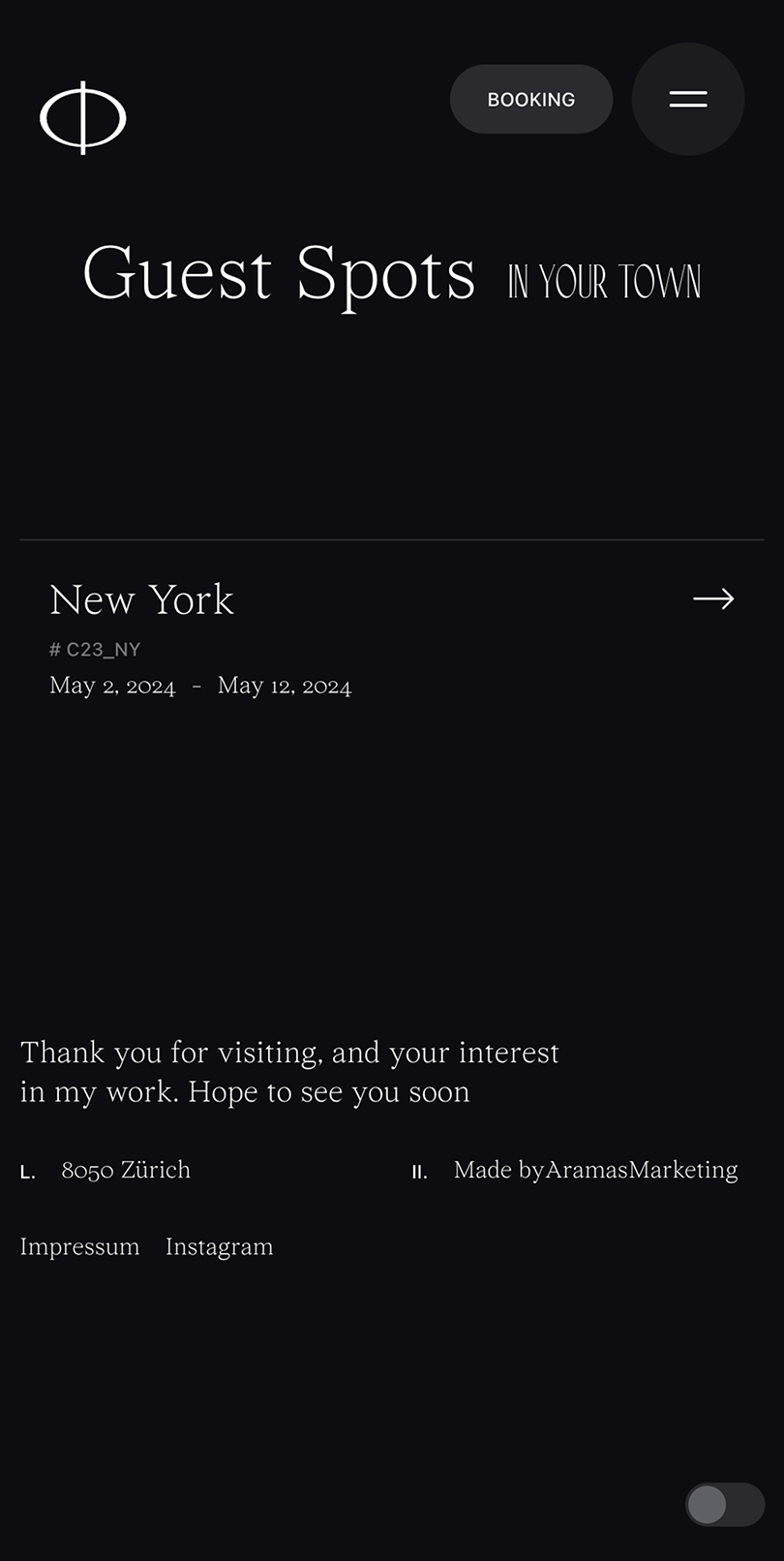The height and width of the screenshot is (1561, 784).
Task: Visit the Instagram link
Action: coord(219,1247)
